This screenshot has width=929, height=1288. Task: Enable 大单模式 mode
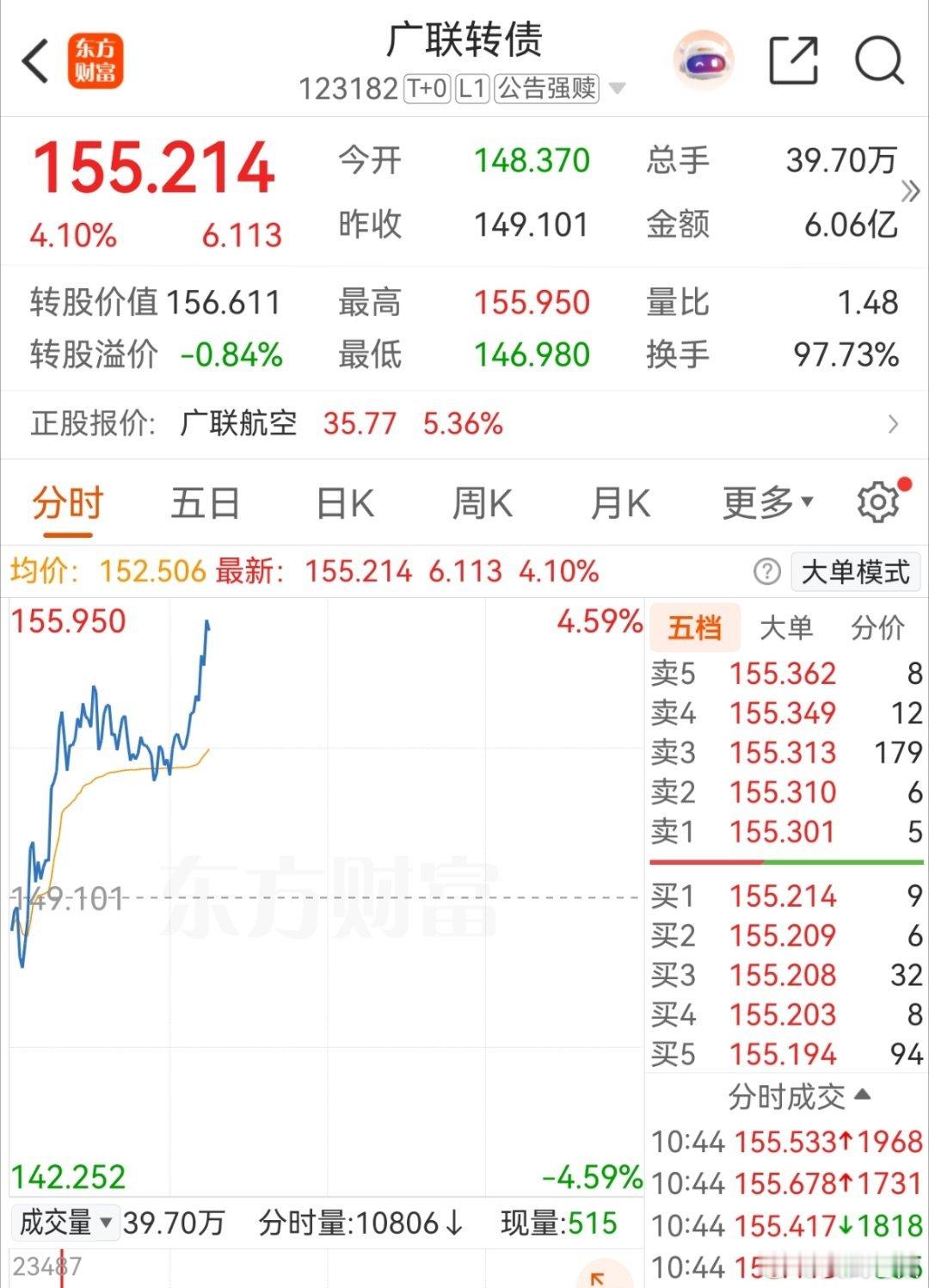click(x=854, y=571)
